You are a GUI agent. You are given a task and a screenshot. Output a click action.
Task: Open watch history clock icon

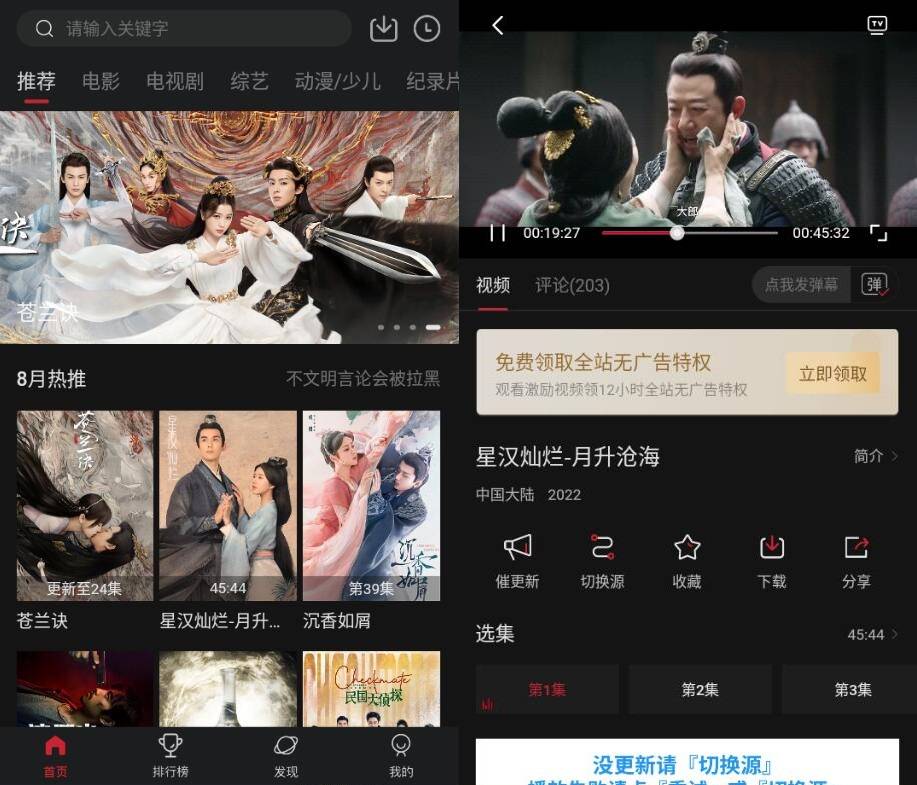coord(427,29)
